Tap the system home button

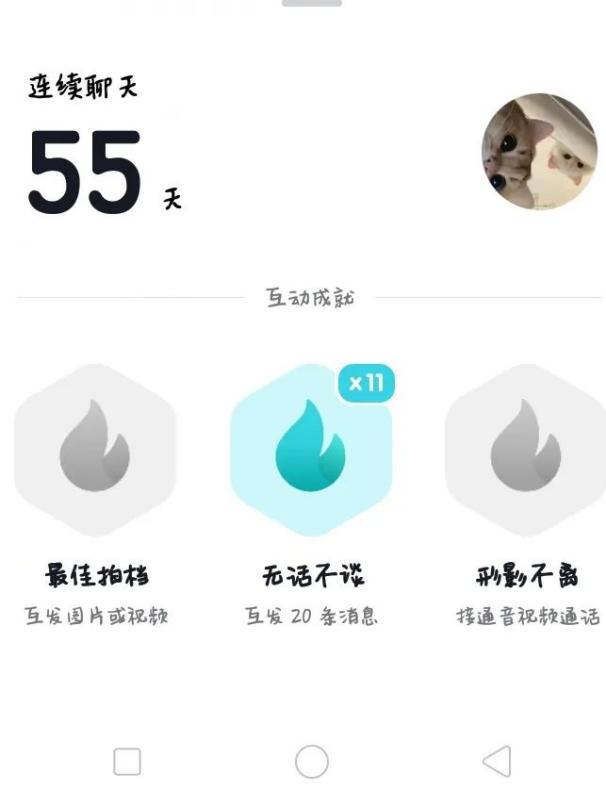[311, 762]
